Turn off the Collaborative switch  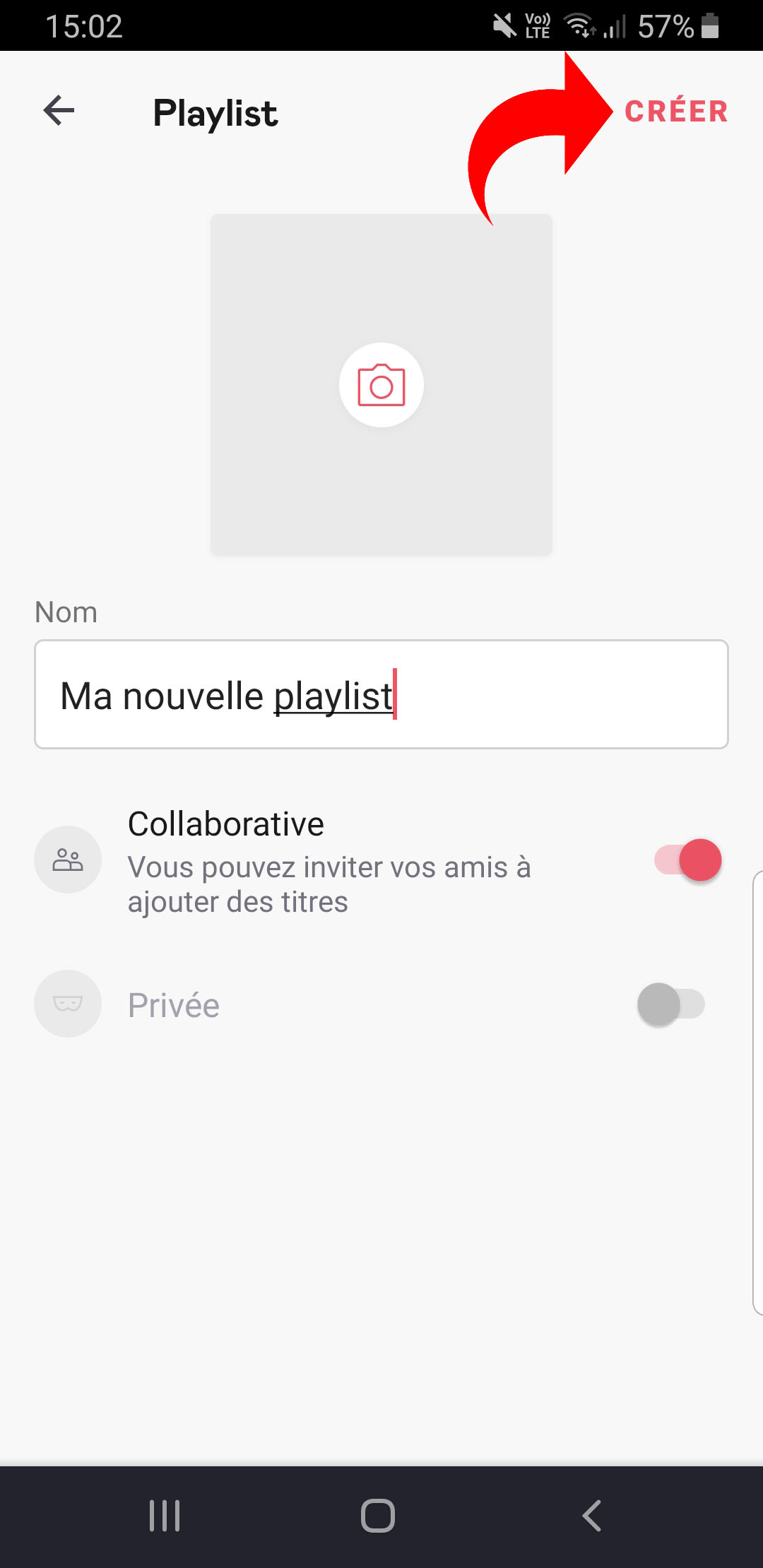[688, 860]
